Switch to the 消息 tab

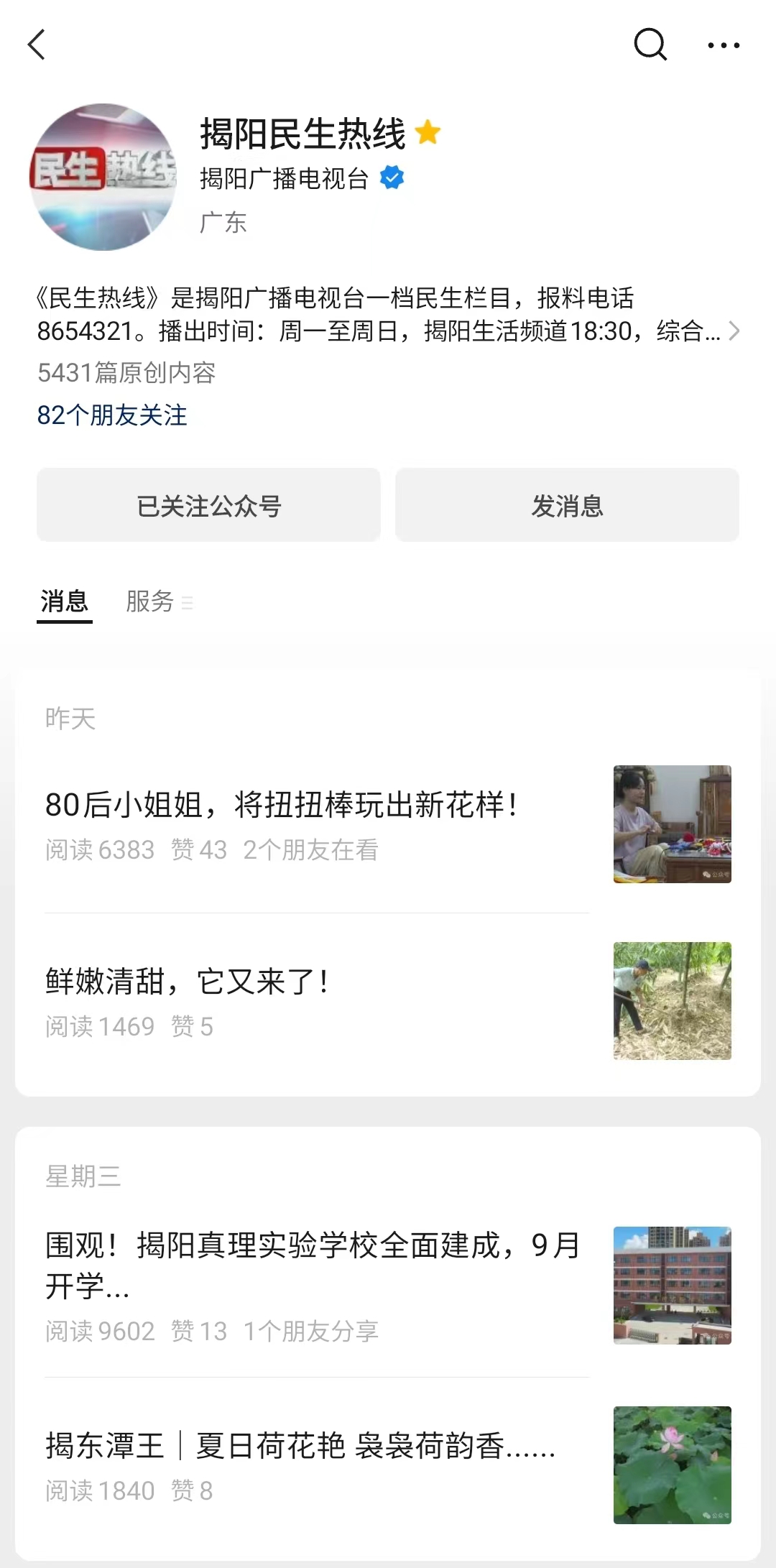tap(64, 602)
